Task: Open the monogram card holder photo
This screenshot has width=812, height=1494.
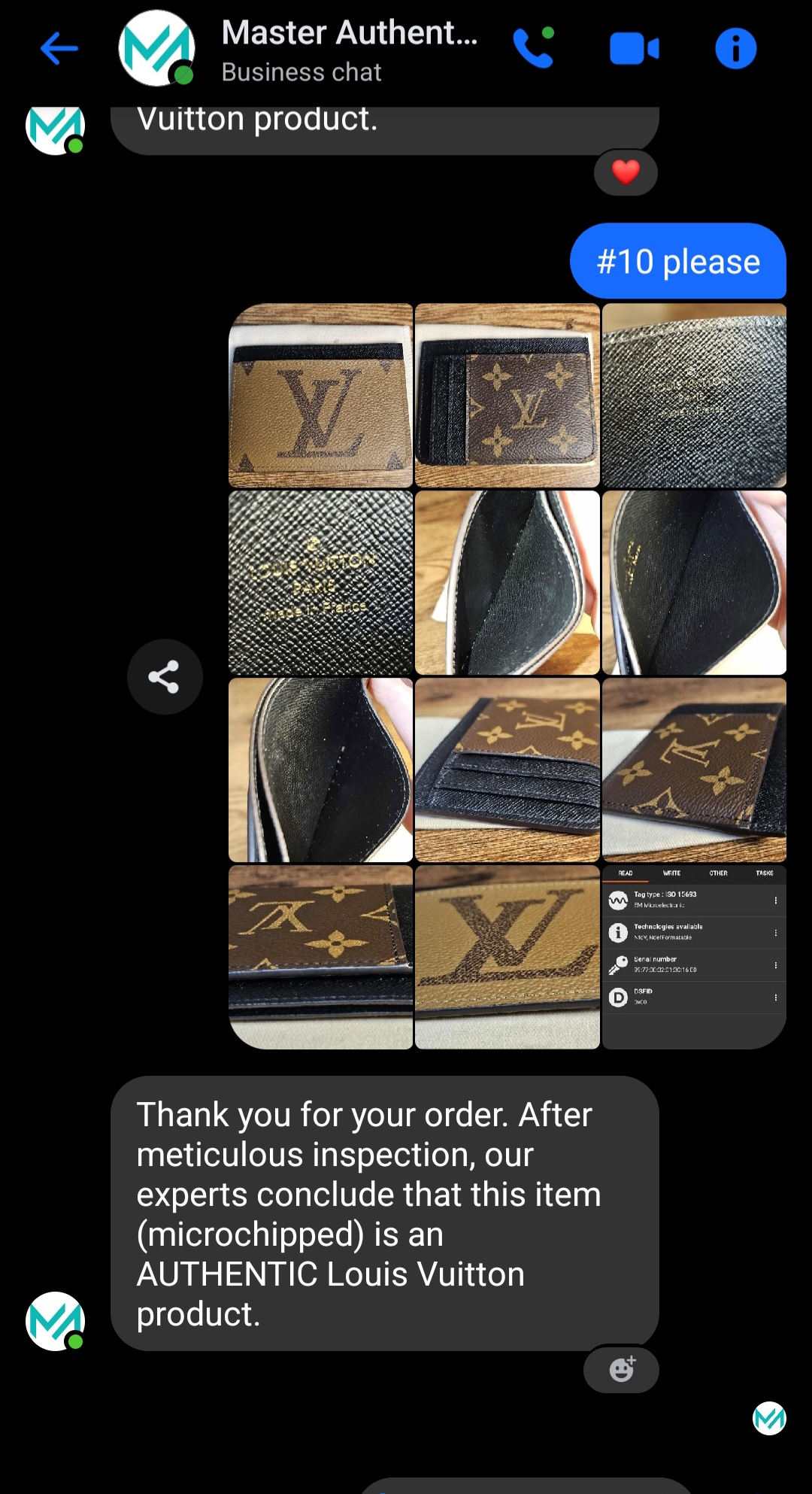Action: click(507, 396)
